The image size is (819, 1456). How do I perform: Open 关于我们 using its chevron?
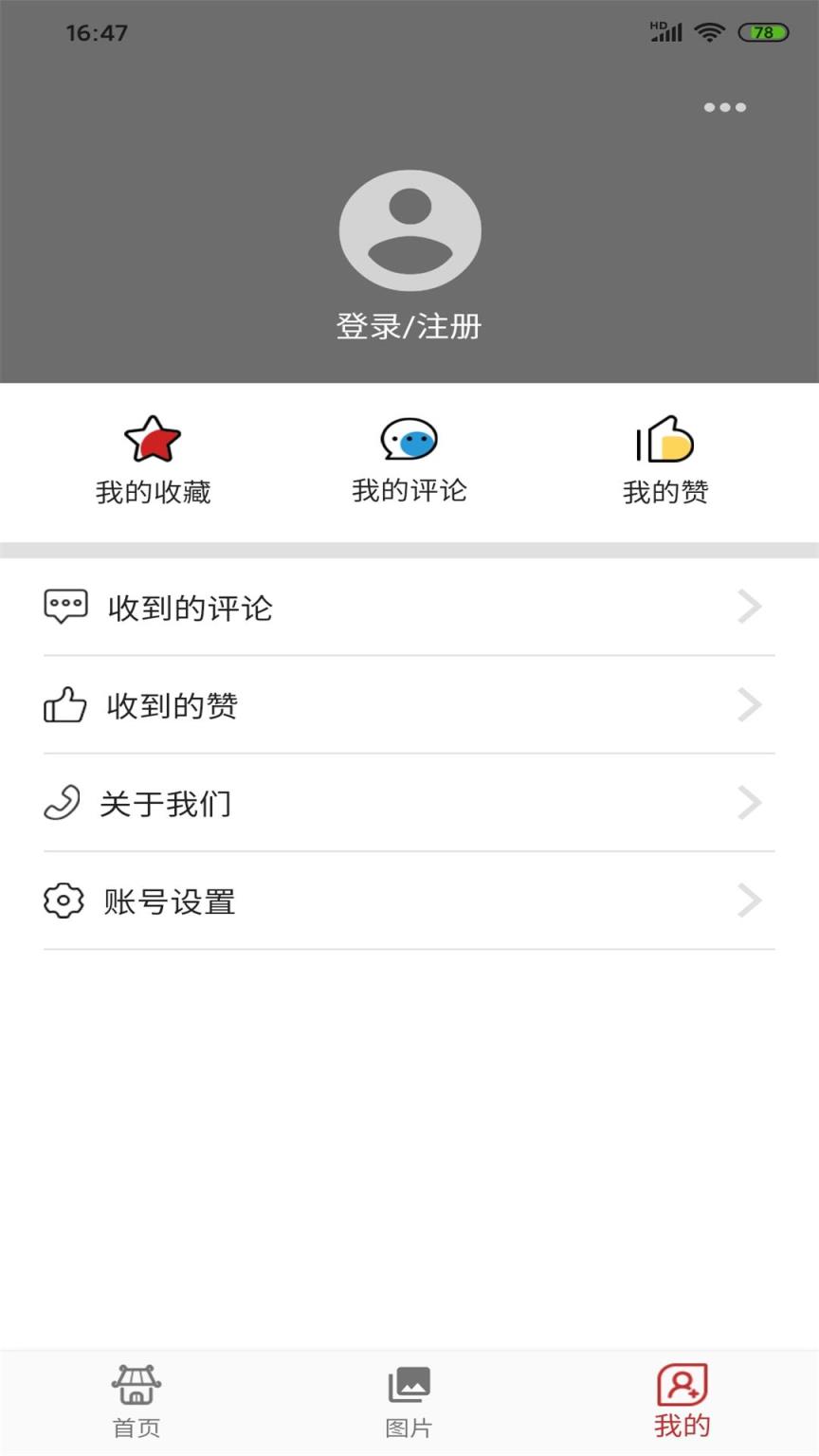tap(750, 803)
